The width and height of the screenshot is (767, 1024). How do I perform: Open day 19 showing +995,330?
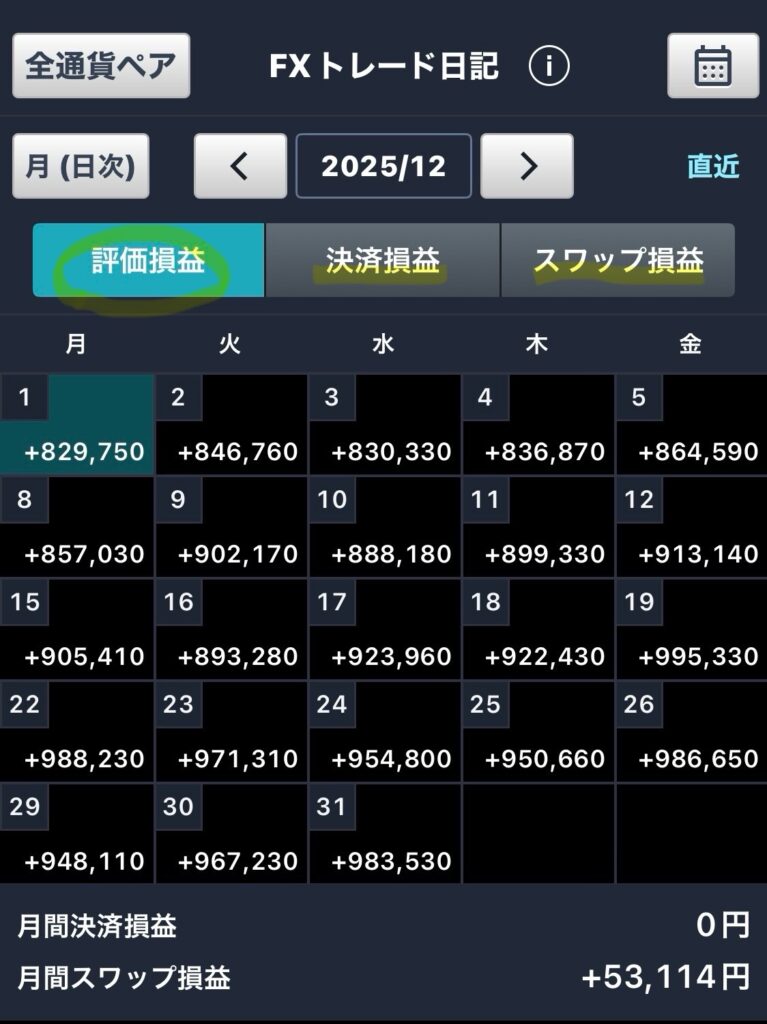[x=691, y=629]
